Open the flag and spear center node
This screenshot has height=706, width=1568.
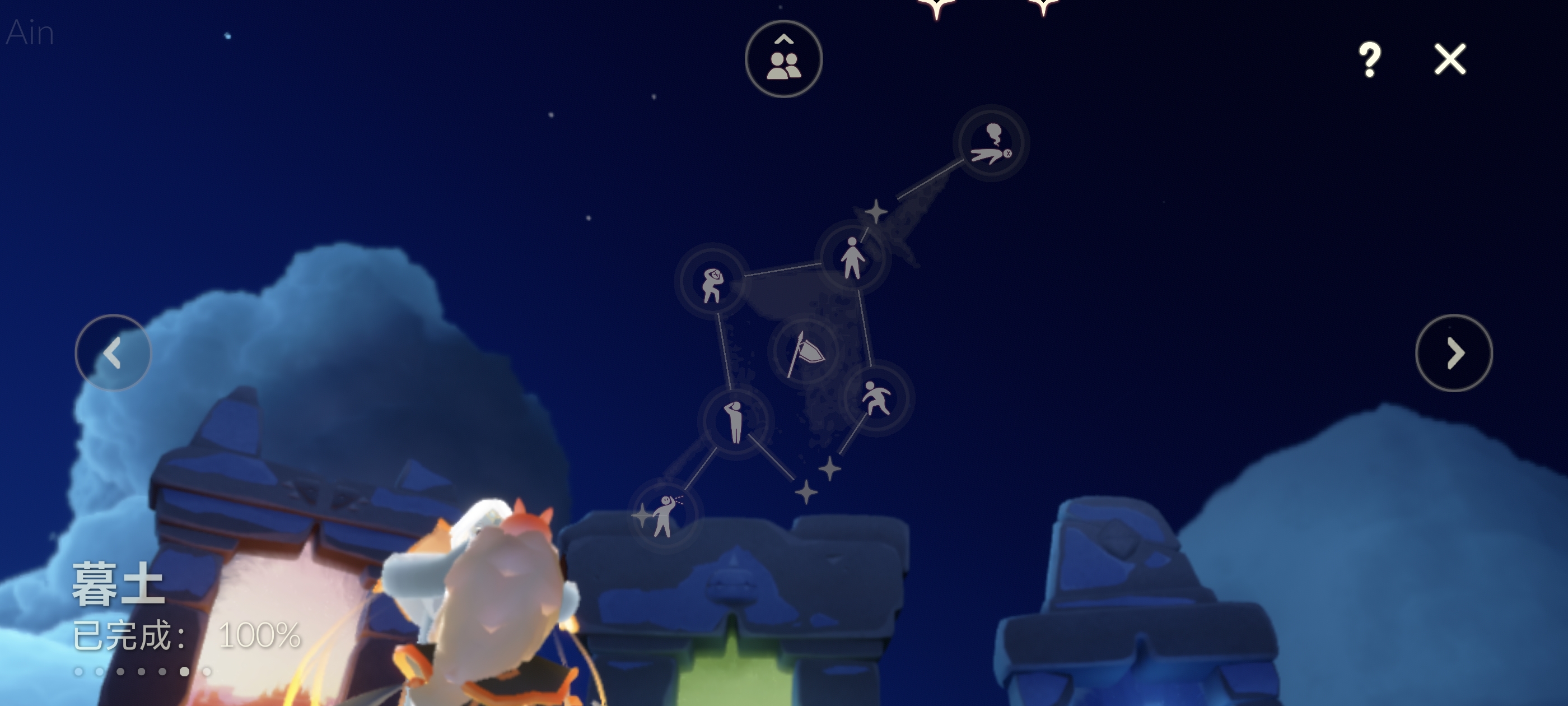[x=805, y=352]
